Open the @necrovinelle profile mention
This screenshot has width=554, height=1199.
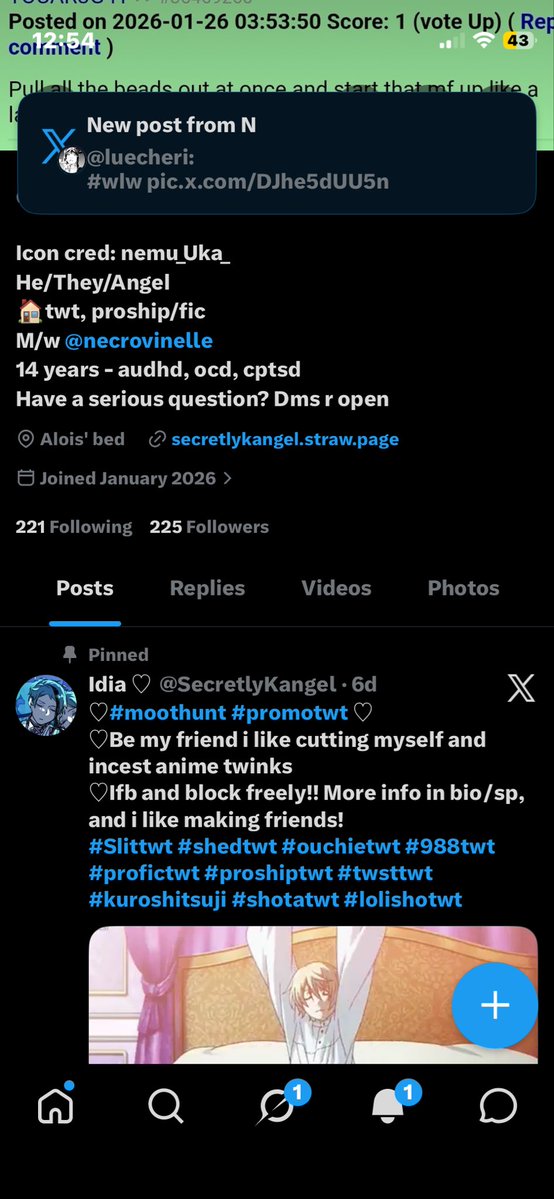[x=138, y=341]
